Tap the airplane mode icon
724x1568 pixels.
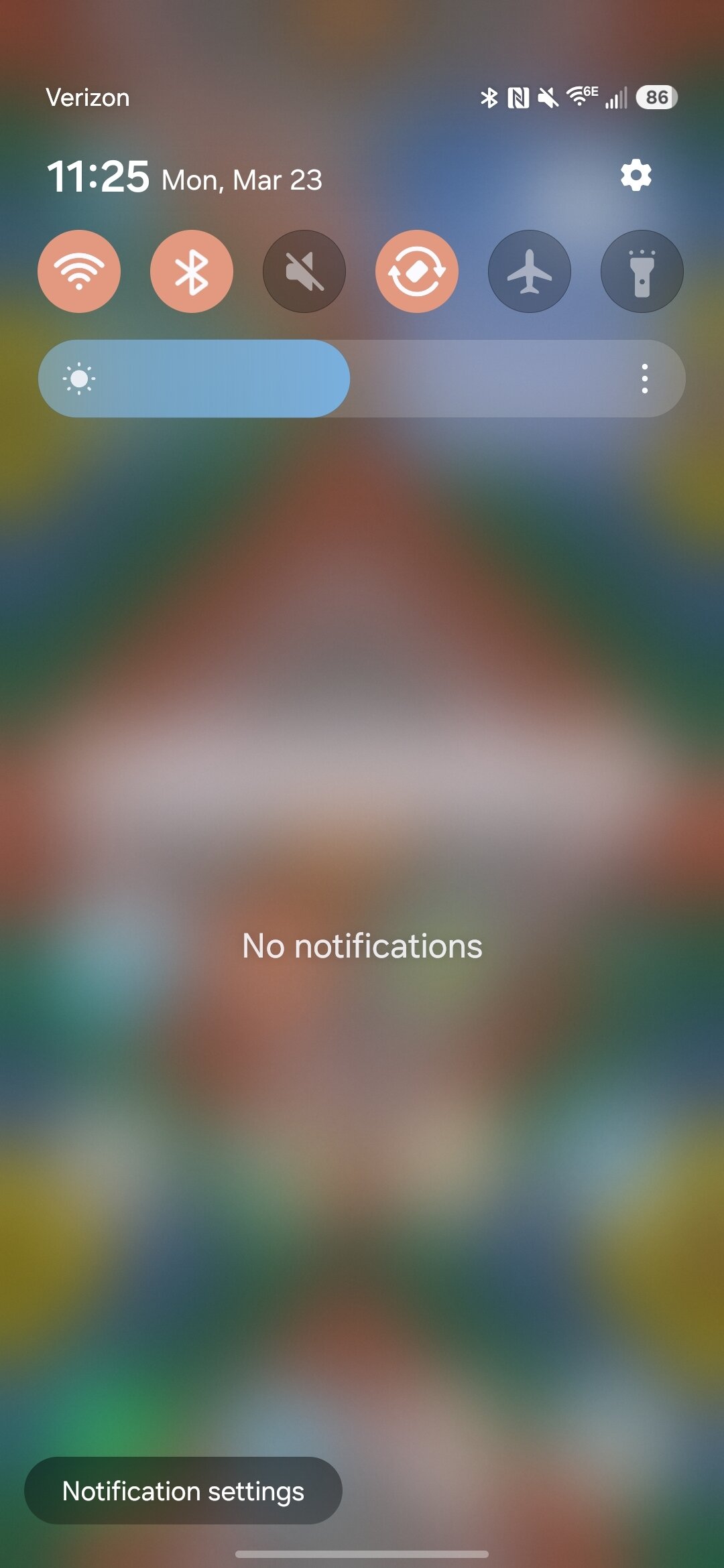tap(529, 271)
